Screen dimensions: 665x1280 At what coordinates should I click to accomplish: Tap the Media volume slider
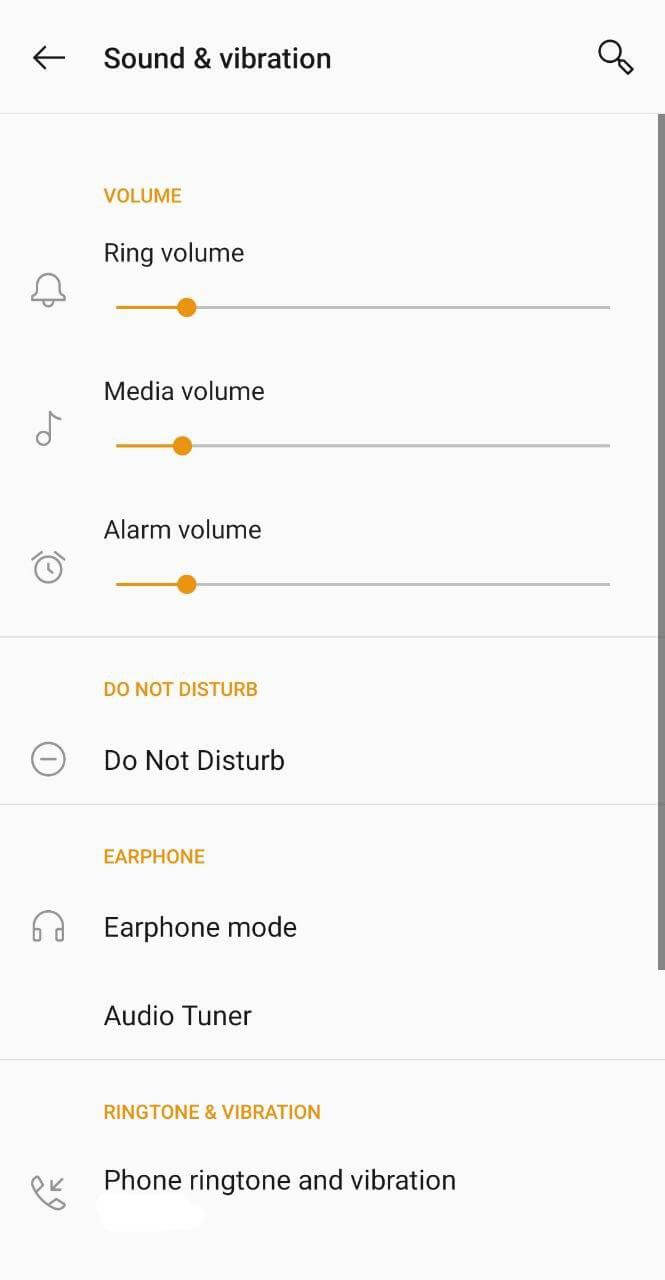363,445
